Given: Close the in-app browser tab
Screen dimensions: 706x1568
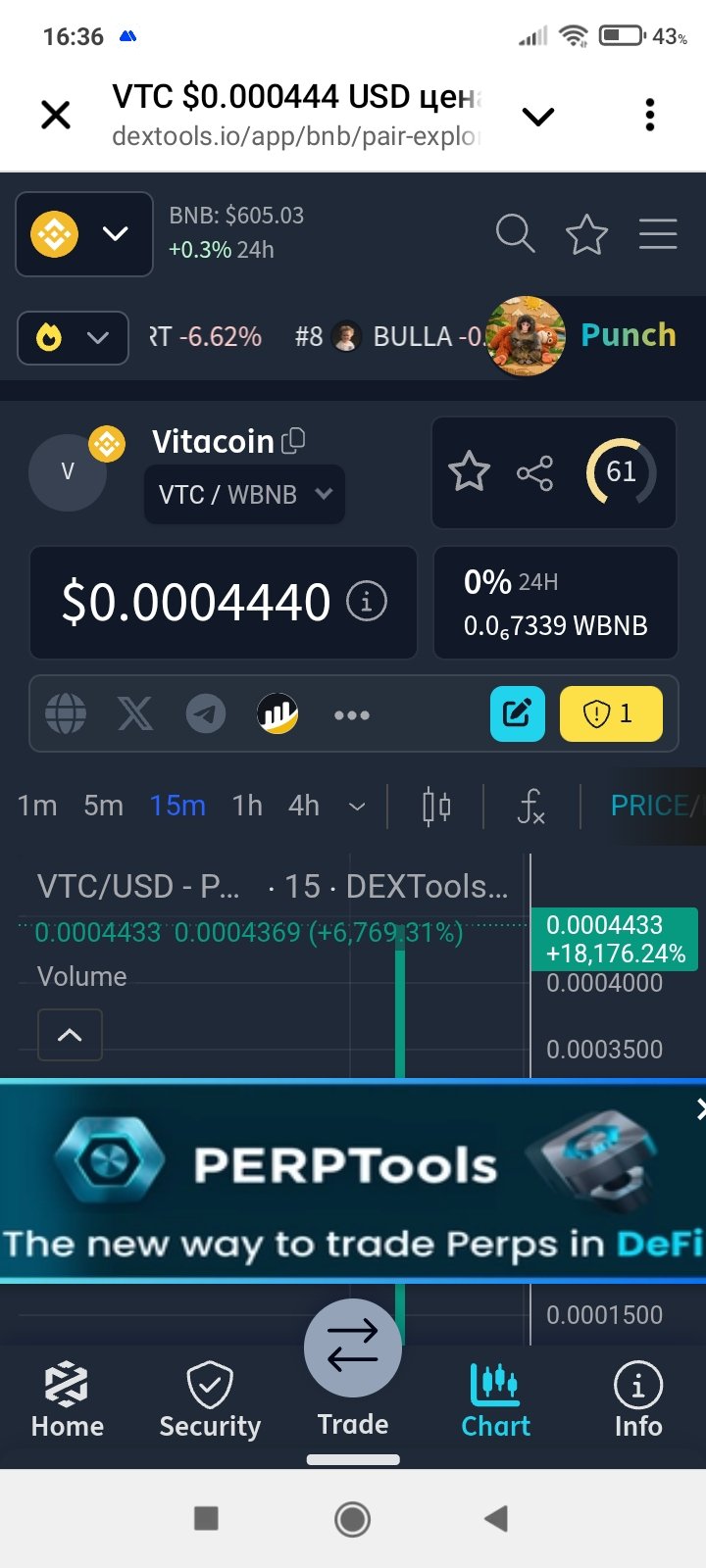Looking at the screenshot, I should [56, 116].
